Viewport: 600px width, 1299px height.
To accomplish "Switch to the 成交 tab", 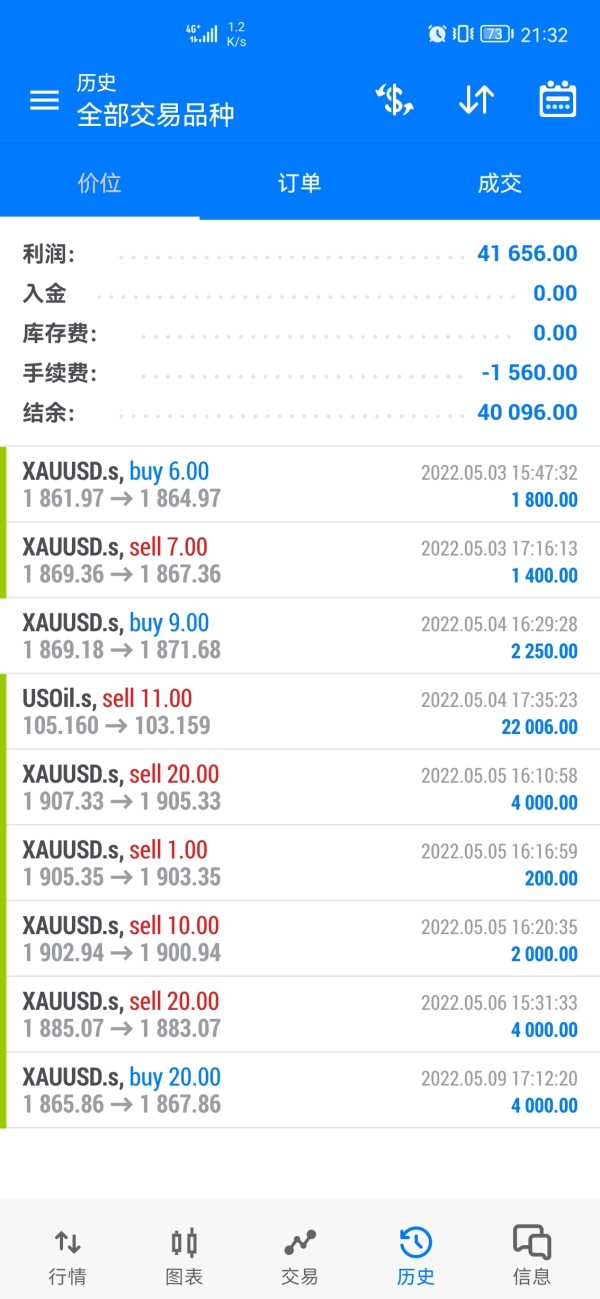I will (x=500, y=183).
